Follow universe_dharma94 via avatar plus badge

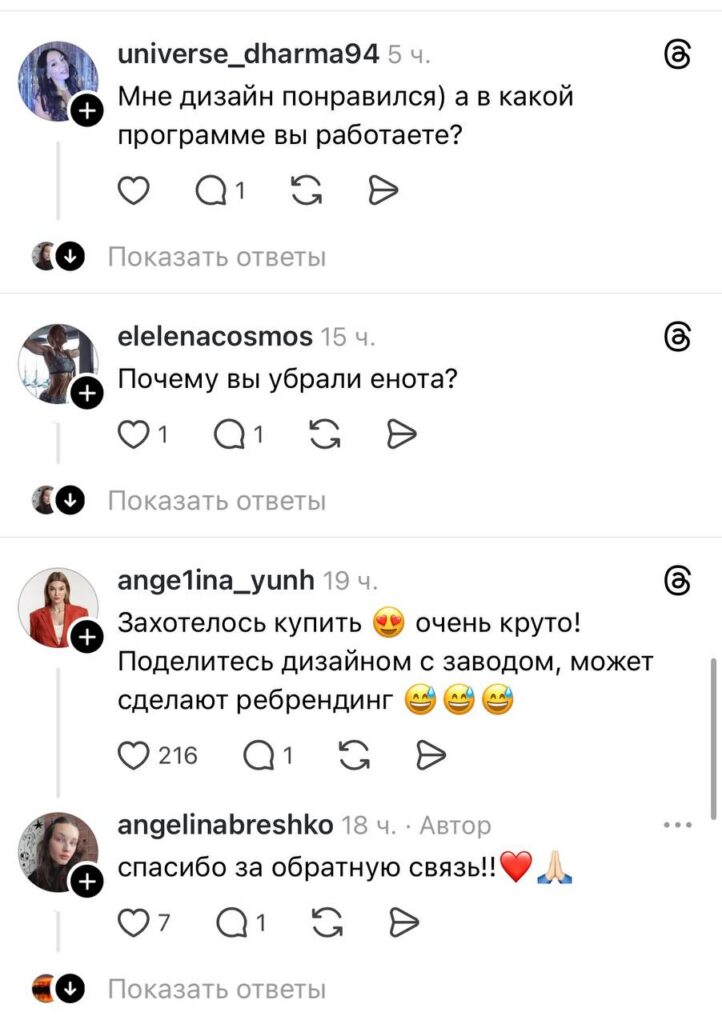click(87, 113)
